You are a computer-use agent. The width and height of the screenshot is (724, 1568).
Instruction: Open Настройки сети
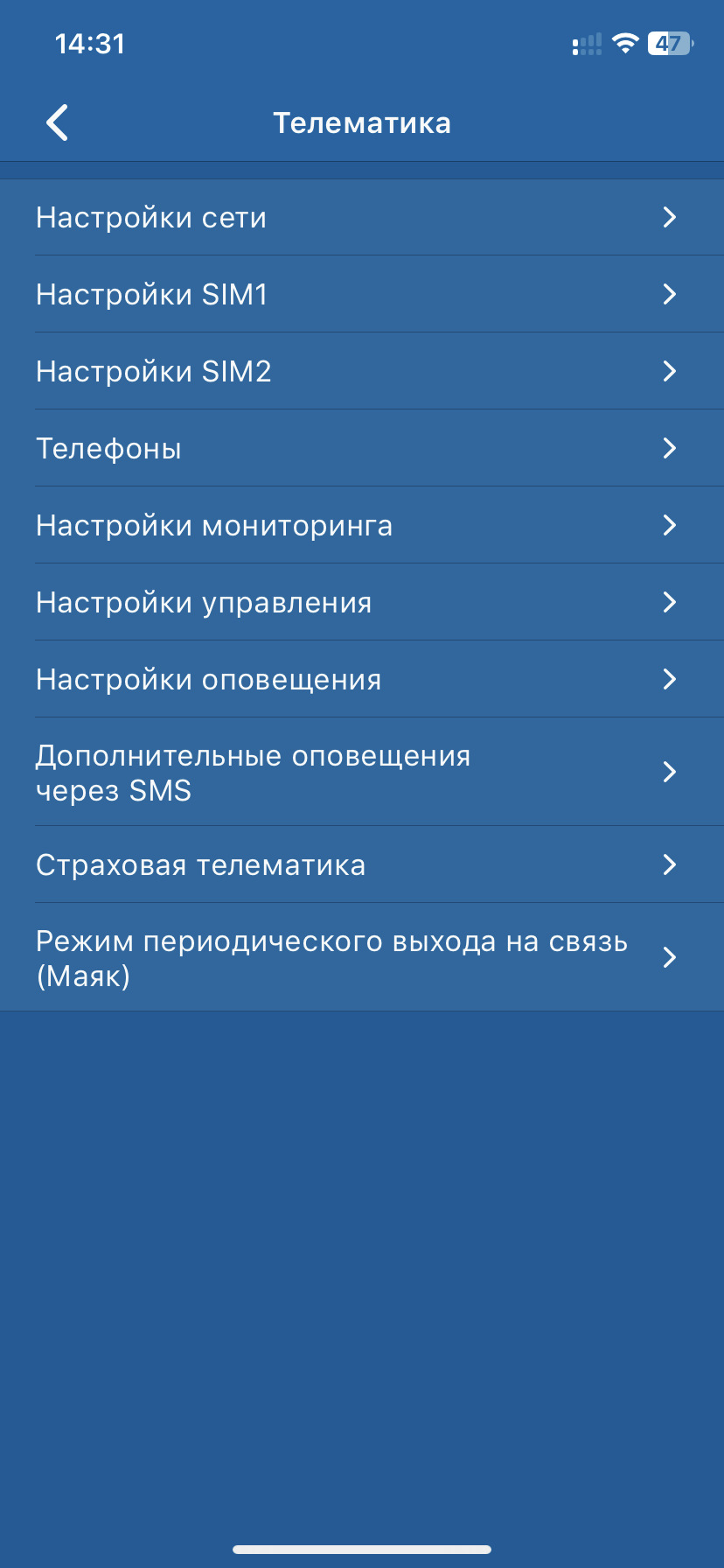[362, 218]
